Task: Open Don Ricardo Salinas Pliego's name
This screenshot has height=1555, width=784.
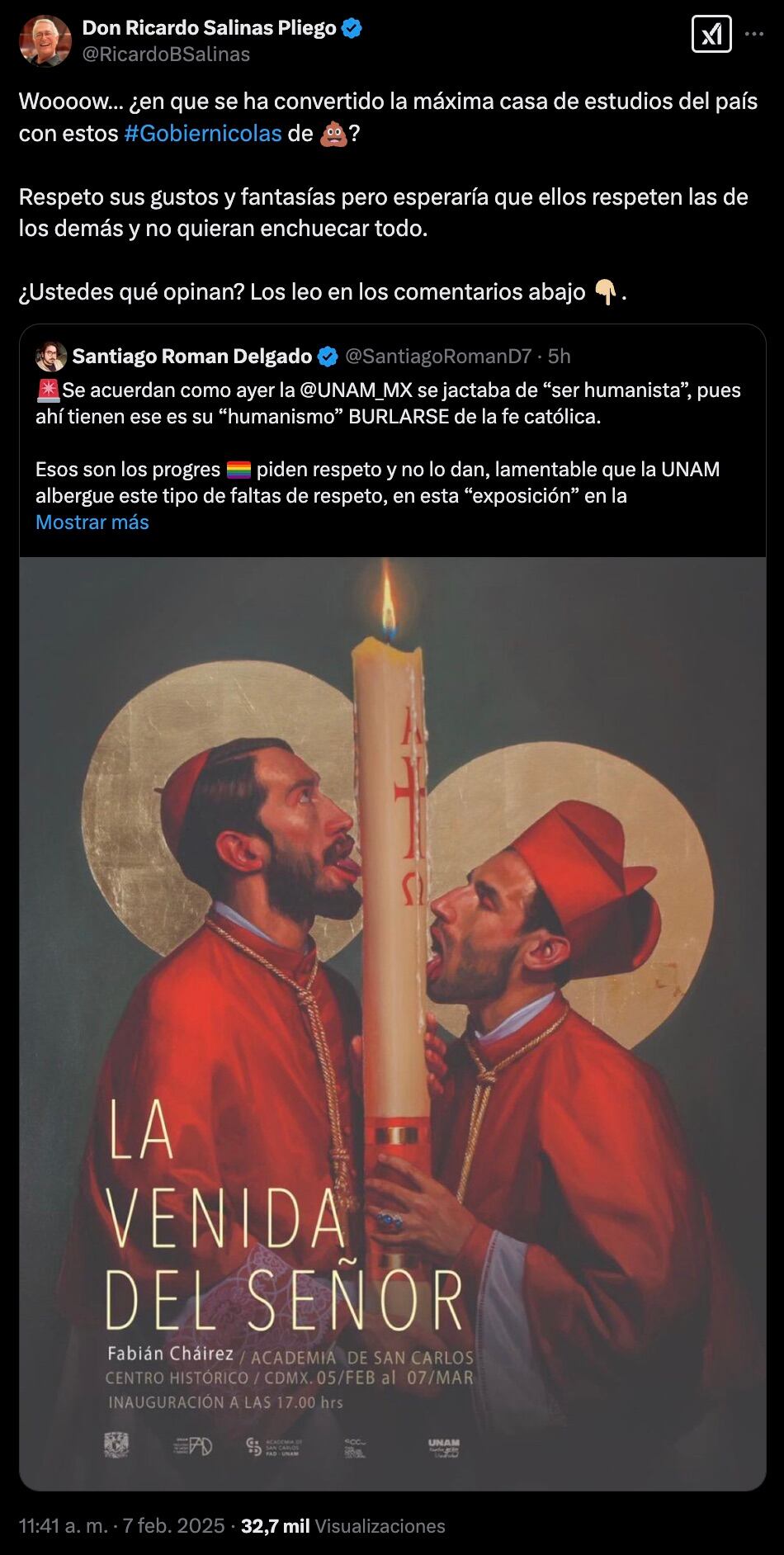Action: tap(209, 28)
